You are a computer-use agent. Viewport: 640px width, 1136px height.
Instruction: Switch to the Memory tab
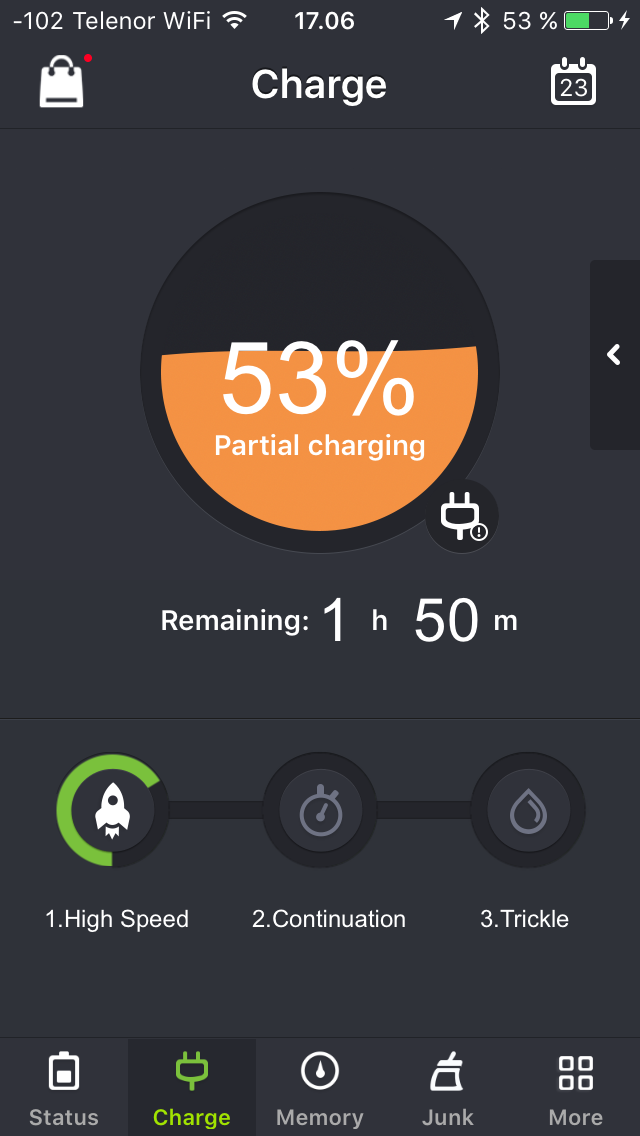(x=320, y=1087)
